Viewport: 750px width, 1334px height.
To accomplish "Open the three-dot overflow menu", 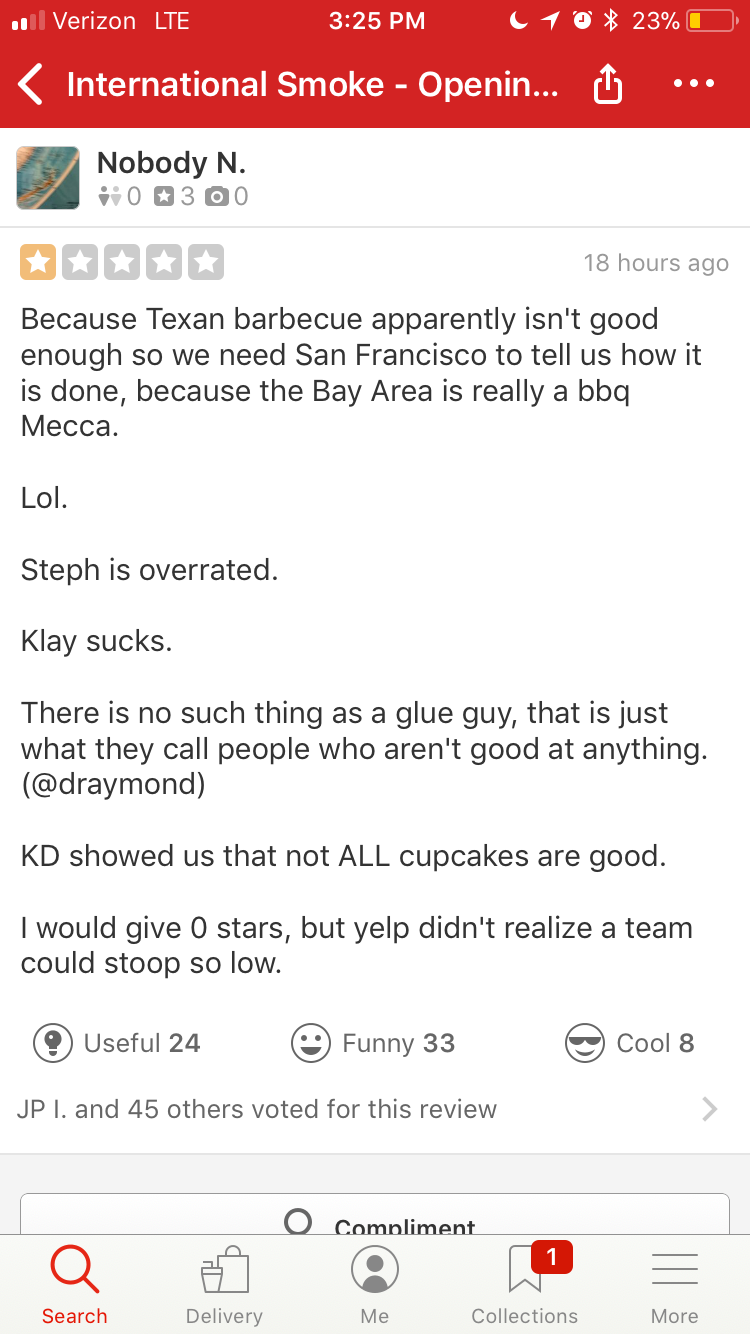I will tap(694, 85).
